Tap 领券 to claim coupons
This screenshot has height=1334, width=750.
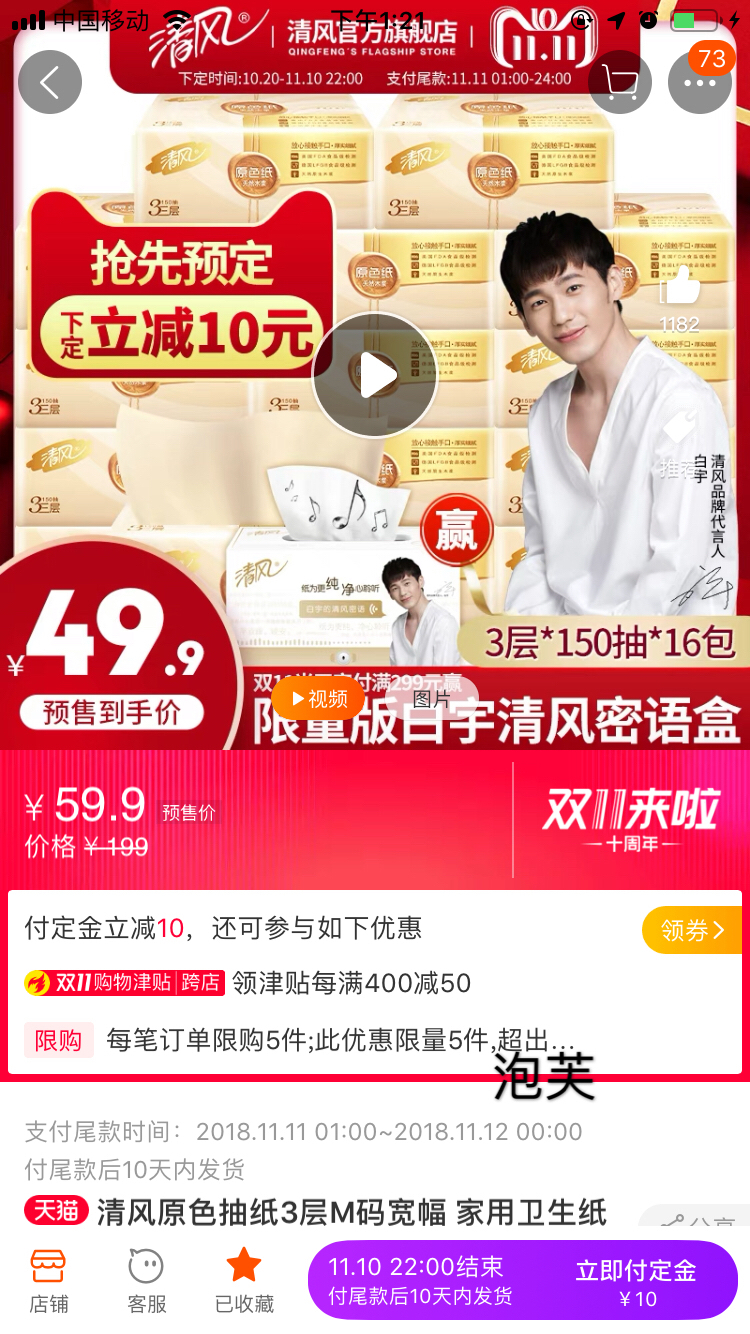coord(692,930)
